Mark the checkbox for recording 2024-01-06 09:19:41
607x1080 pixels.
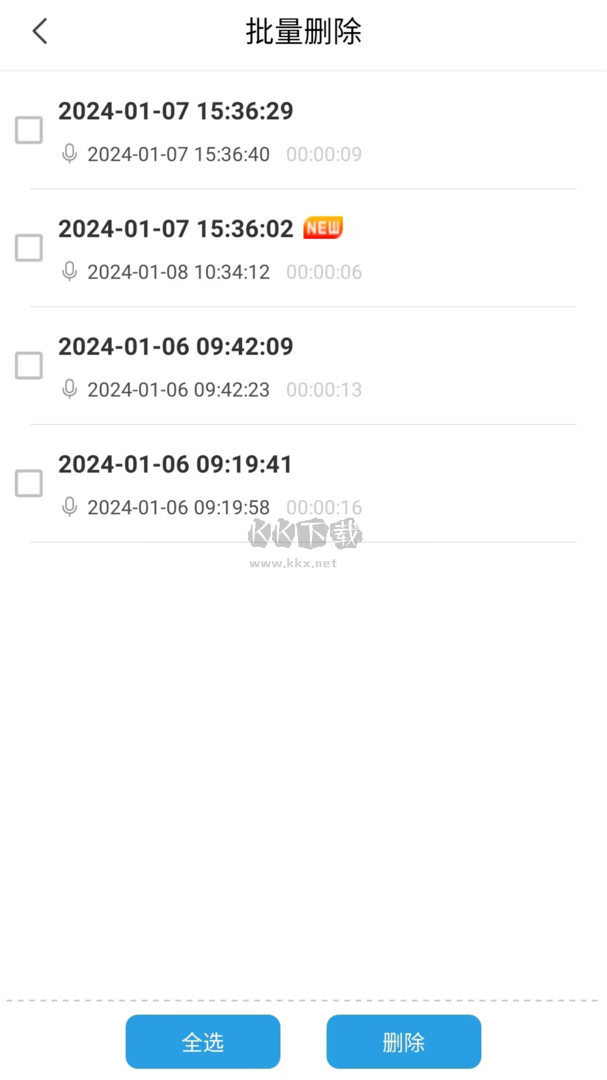tap(29, 483)
